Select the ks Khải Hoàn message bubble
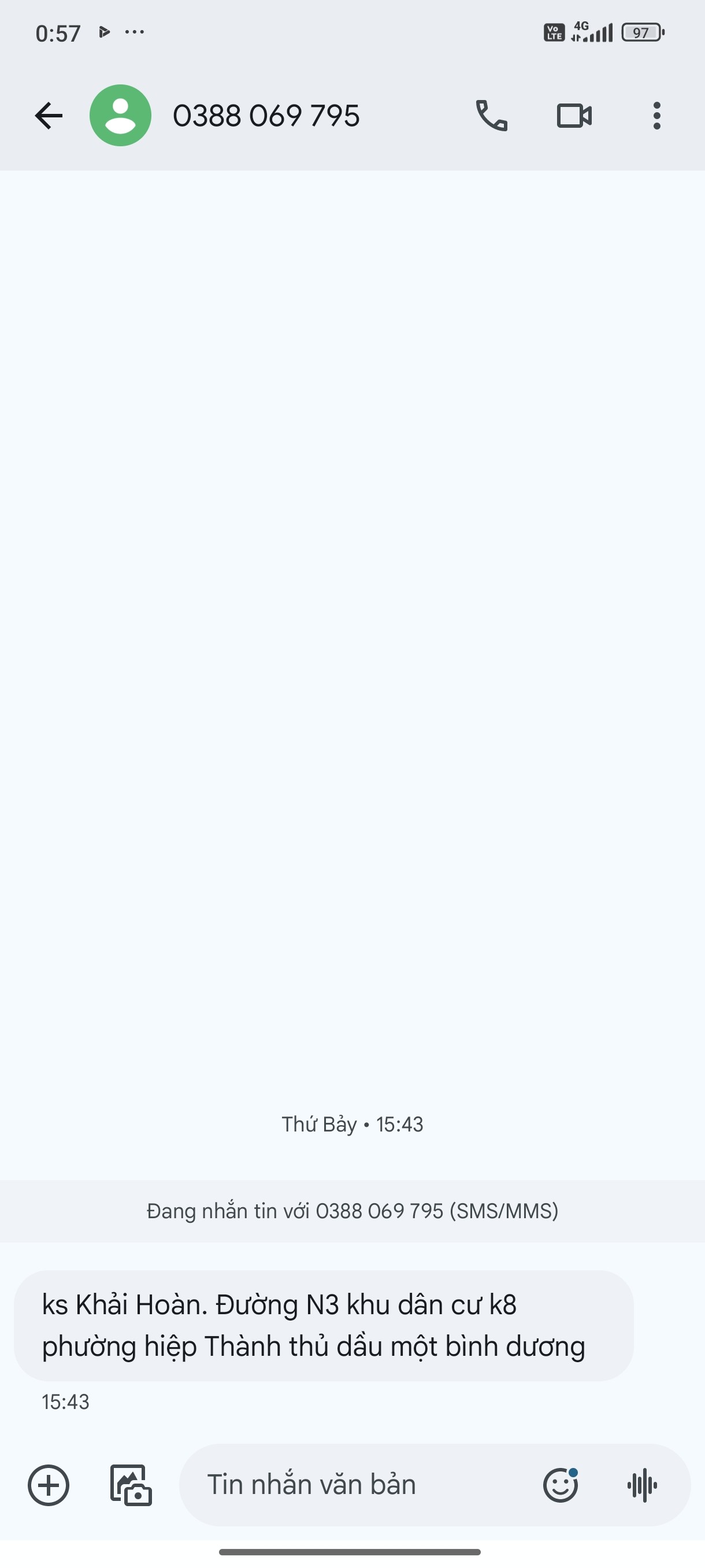This screenshot has height=1568, width=705. [324, 1325]
